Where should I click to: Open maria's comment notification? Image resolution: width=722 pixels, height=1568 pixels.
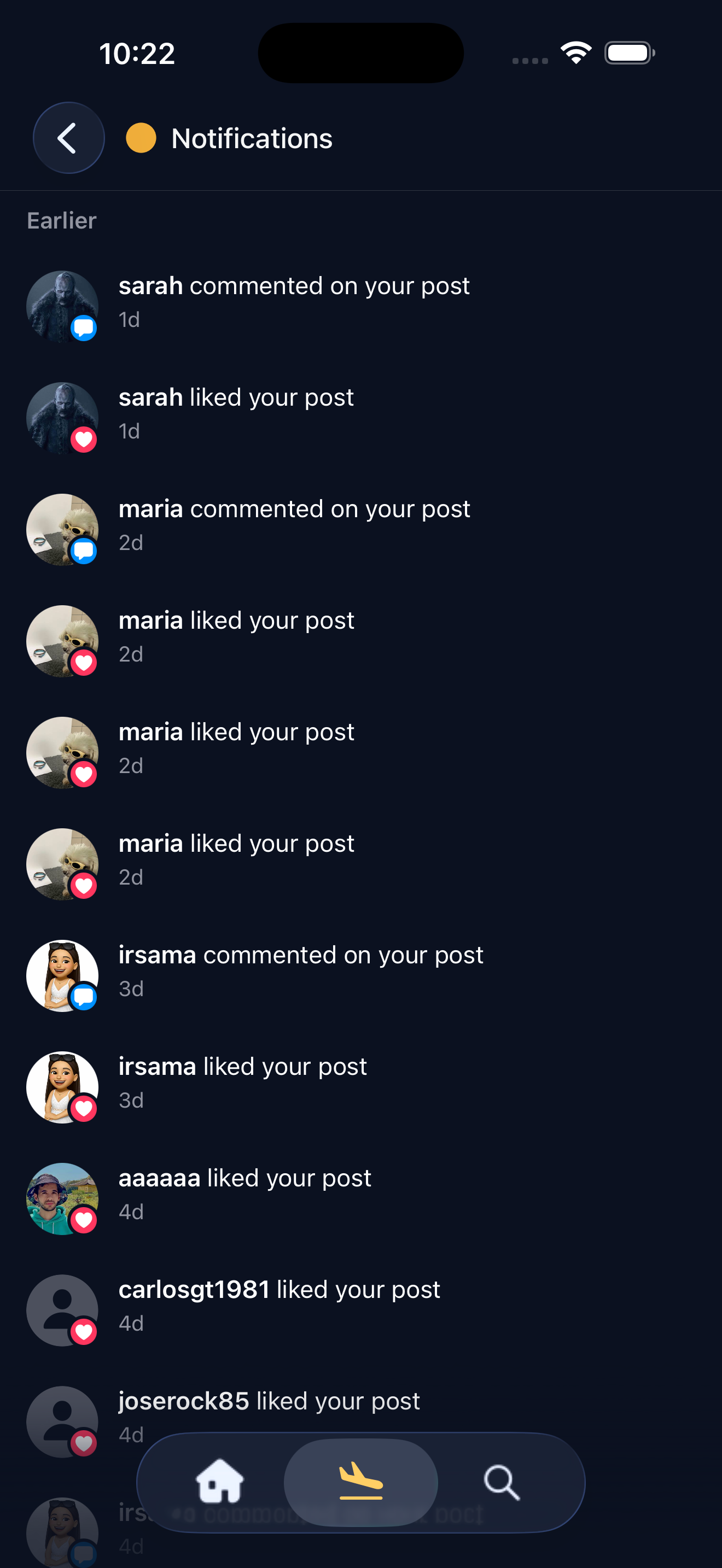(294, 524)
